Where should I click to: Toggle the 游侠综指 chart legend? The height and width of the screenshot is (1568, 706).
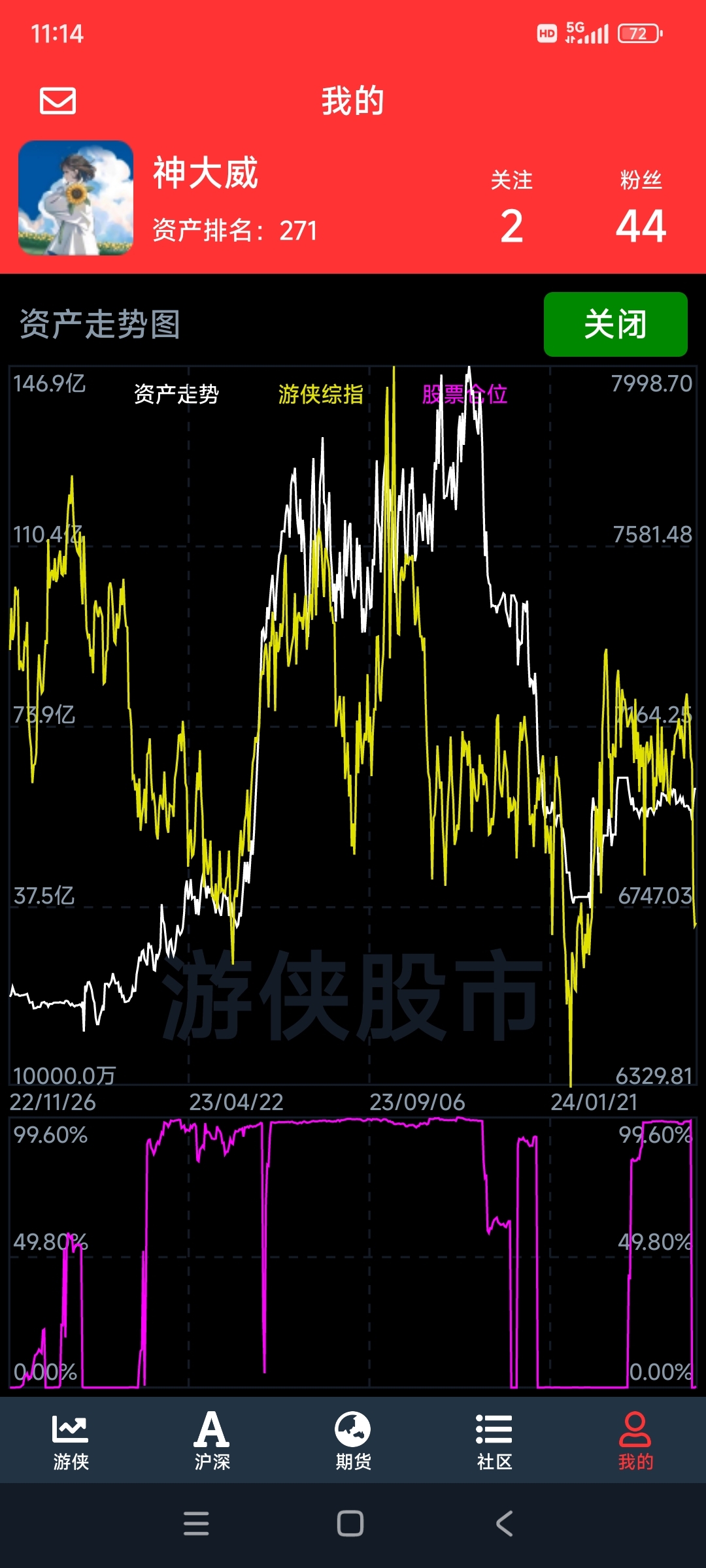tap(320, 394)
